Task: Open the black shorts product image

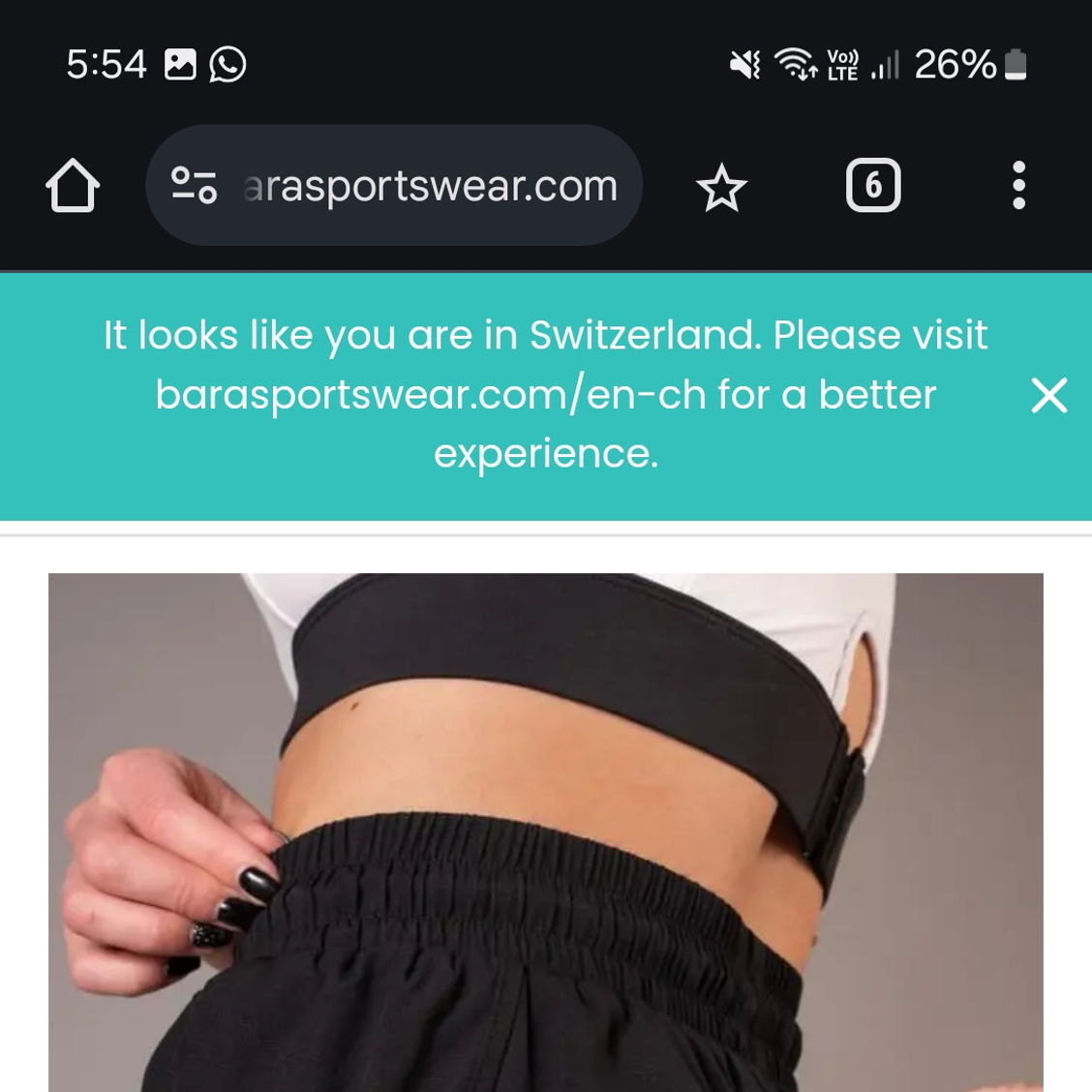Action: (x=545, y=833)
